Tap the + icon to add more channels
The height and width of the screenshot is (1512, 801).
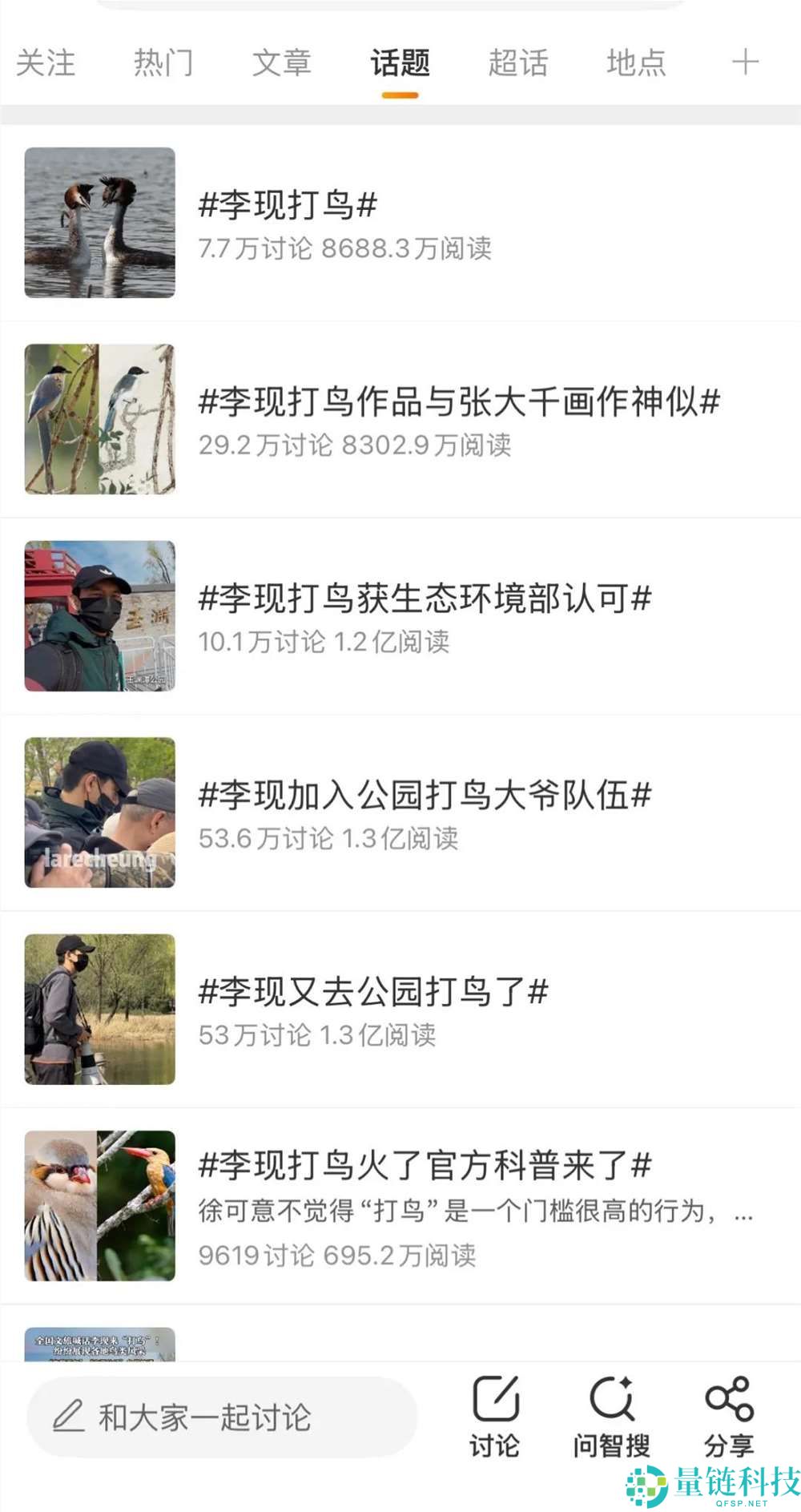(x=745, y=62)
